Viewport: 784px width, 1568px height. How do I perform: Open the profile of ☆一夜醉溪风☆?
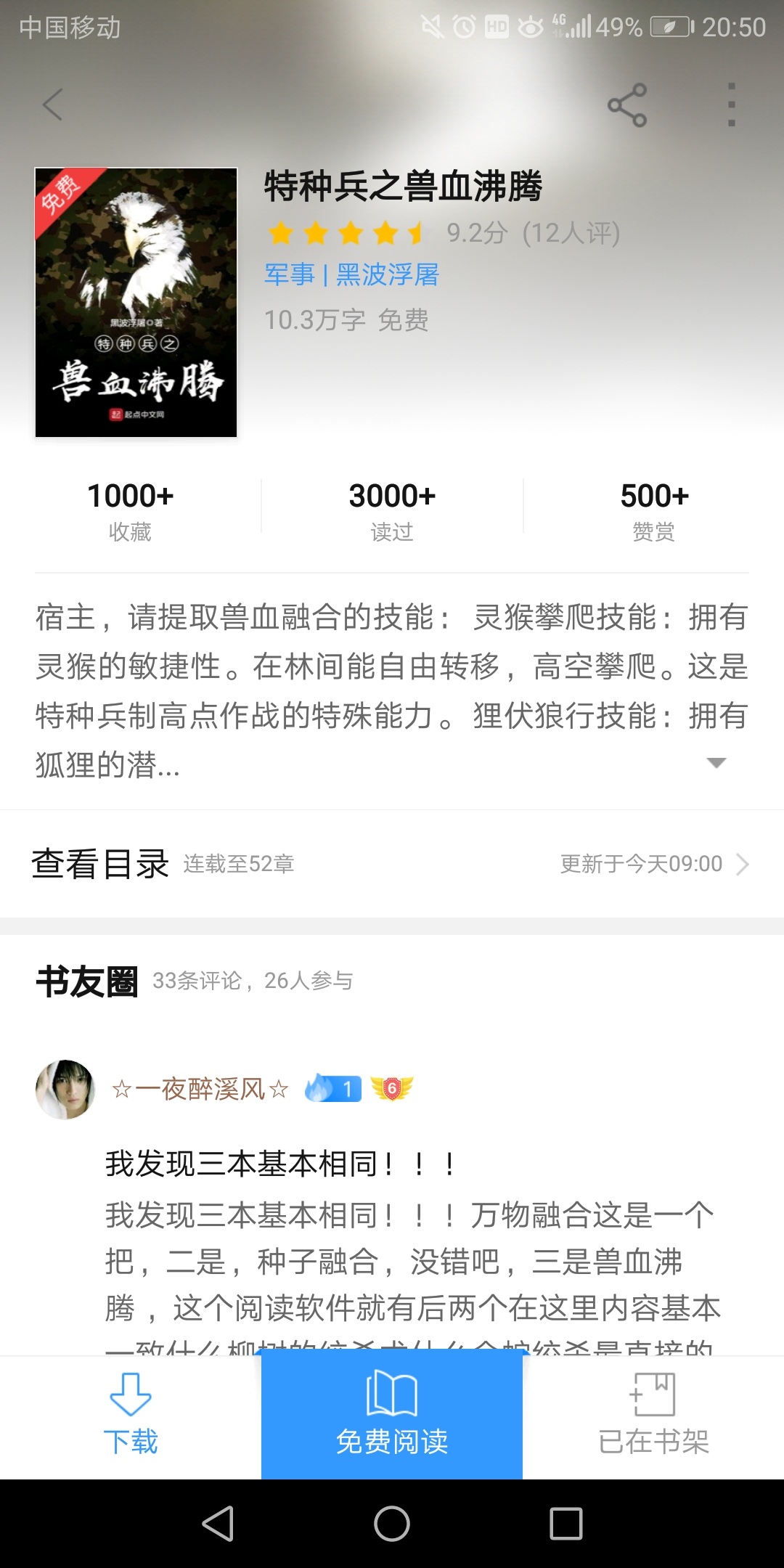[x=65, y=1089]
